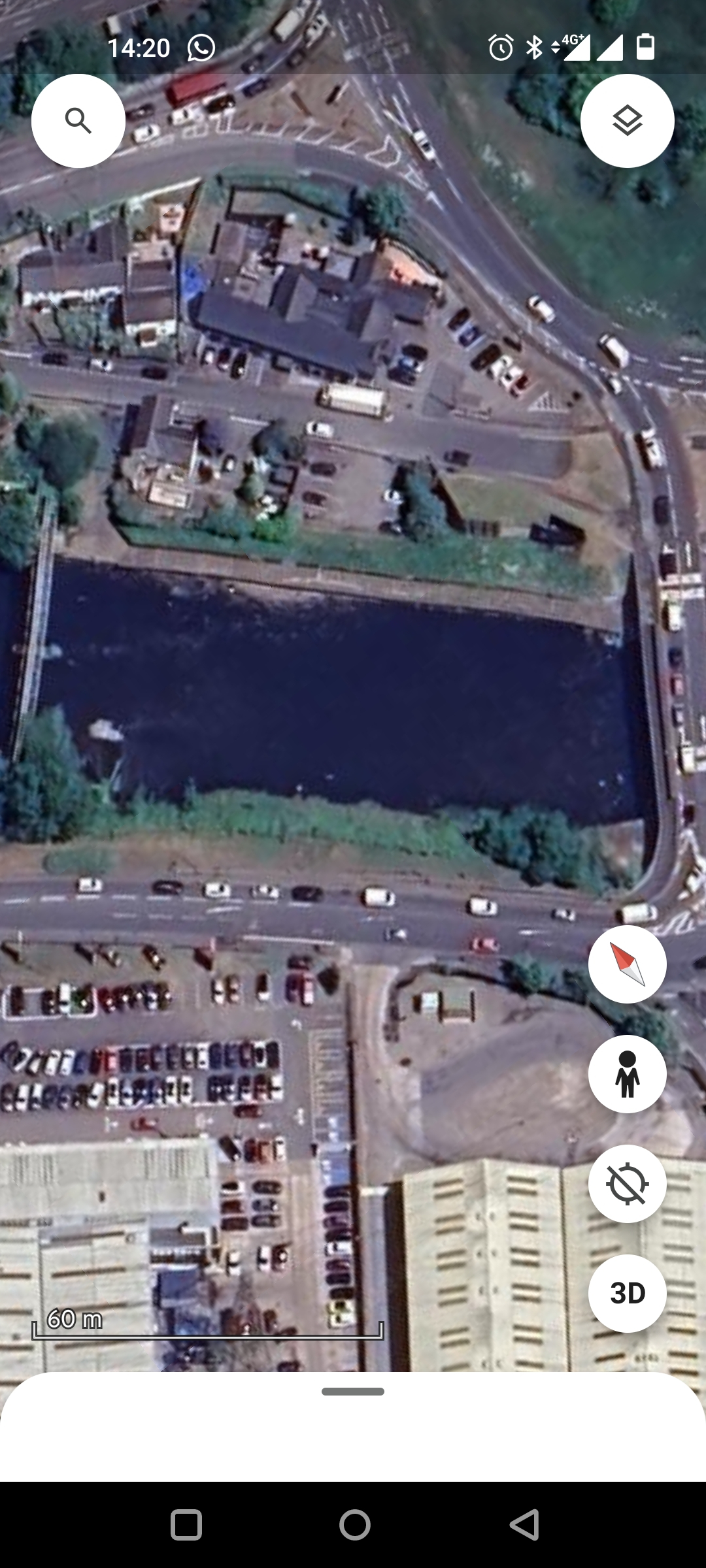Center the map on my location
Viewport: 706px width, 1568px height.
[x=627, y=1184]
